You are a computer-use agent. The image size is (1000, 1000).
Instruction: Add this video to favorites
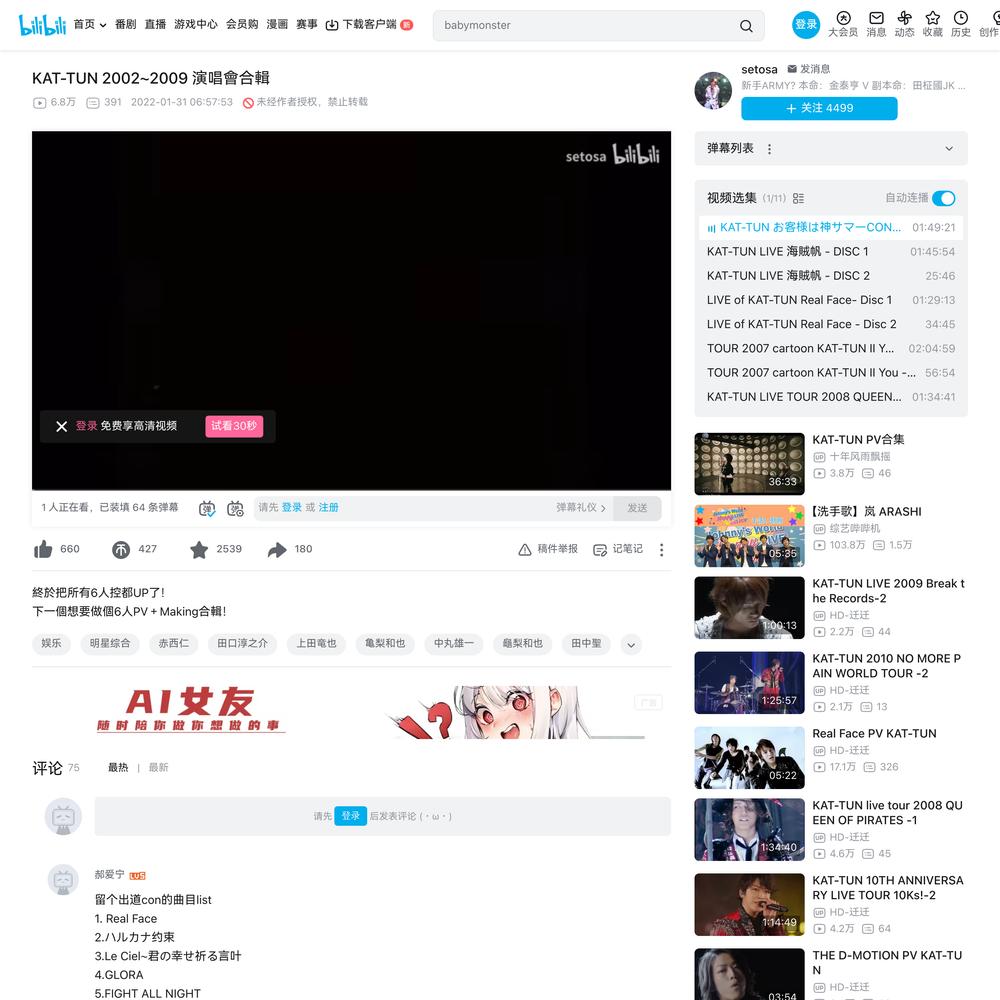199,549
